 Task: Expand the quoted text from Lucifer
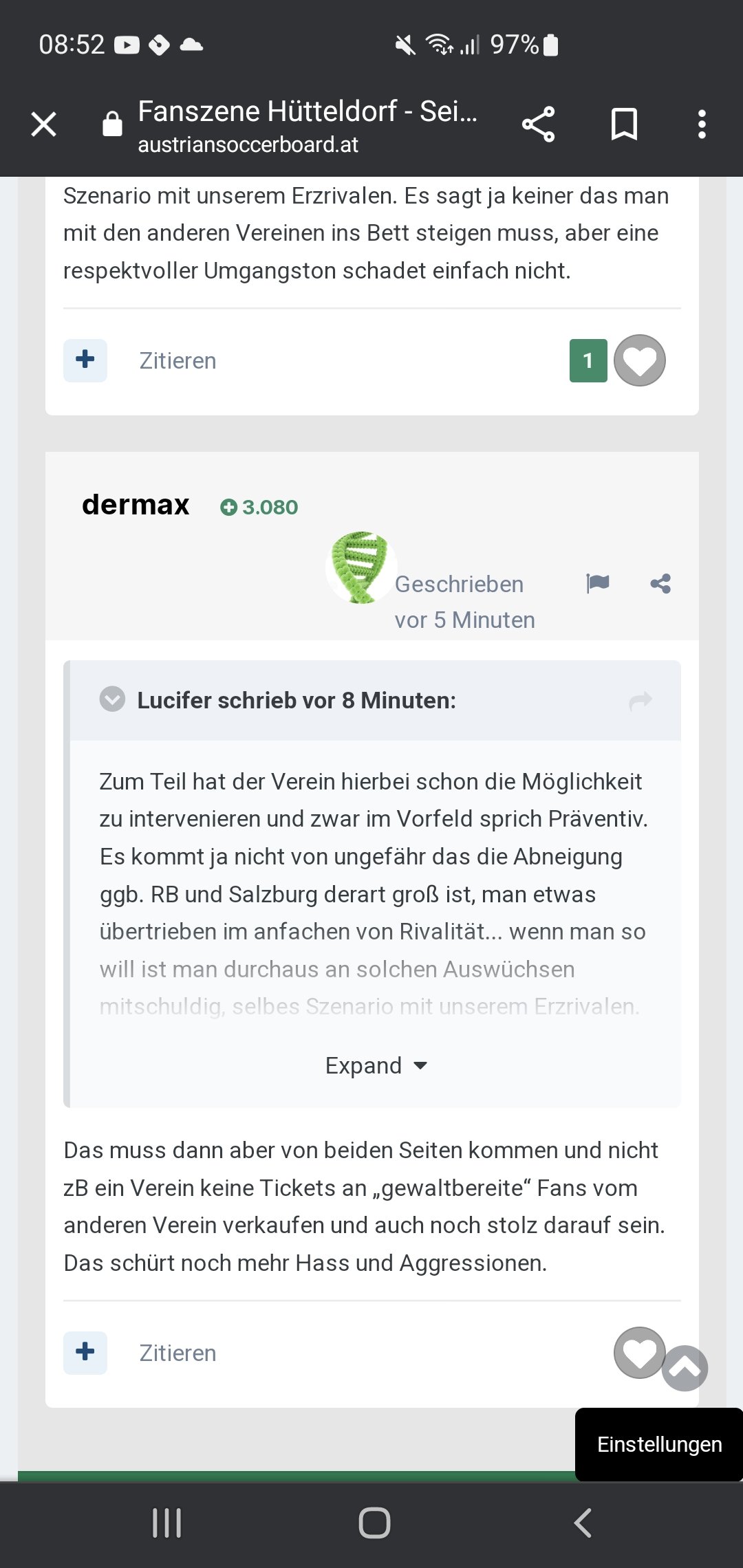376,1065
